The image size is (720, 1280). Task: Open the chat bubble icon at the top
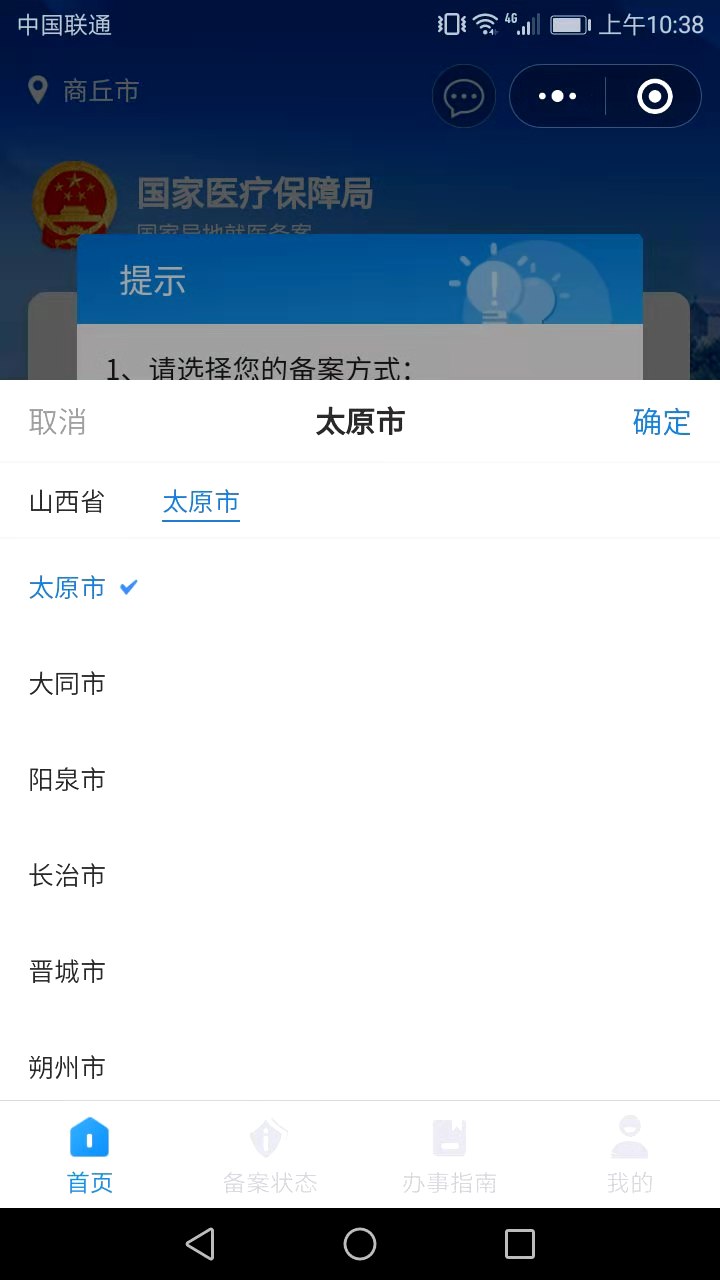coord(464,96)
